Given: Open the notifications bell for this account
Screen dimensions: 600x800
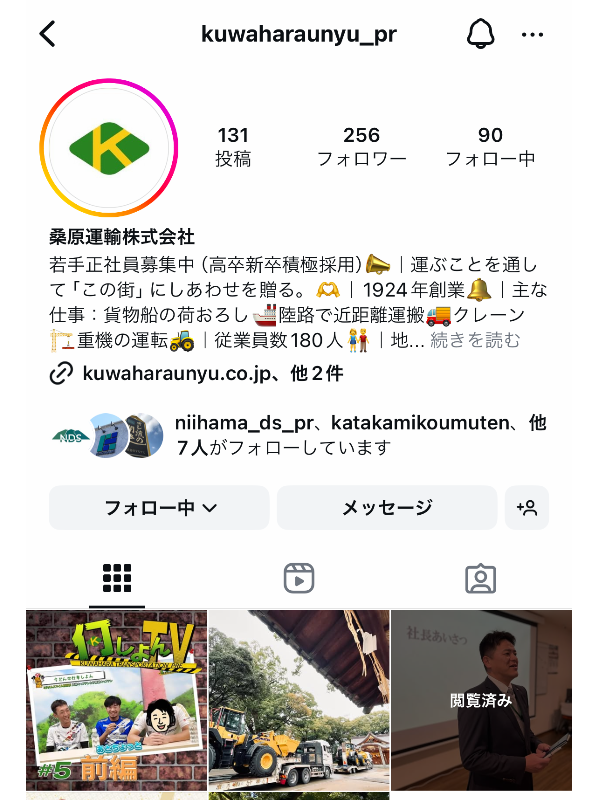Looking at the screenshot, I should click(x=480, y=34).
